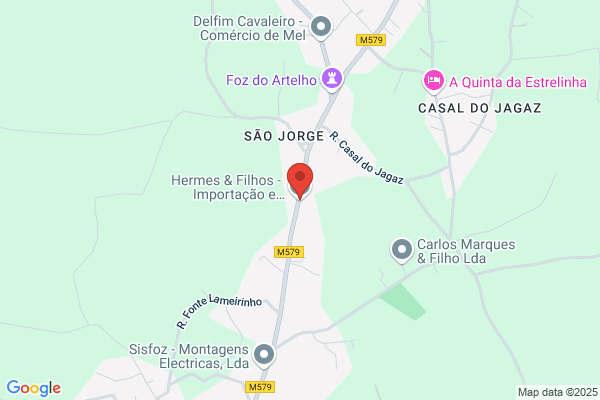Open Delfim Cavaleiro - Comércio de Mel marker
This screenshot has width=600, height=400.
coord(321,28)
